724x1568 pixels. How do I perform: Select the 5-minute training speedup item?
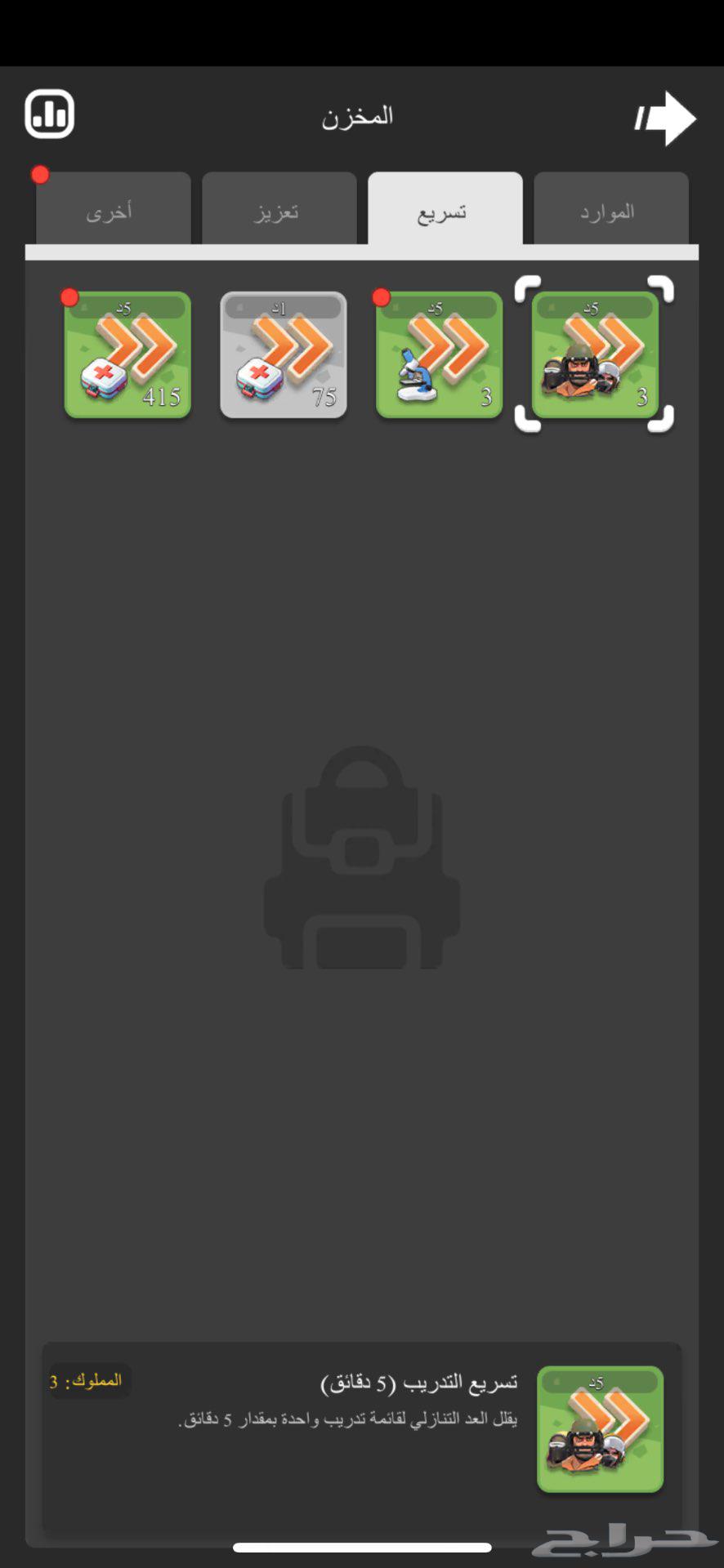[x=595, y=354]
